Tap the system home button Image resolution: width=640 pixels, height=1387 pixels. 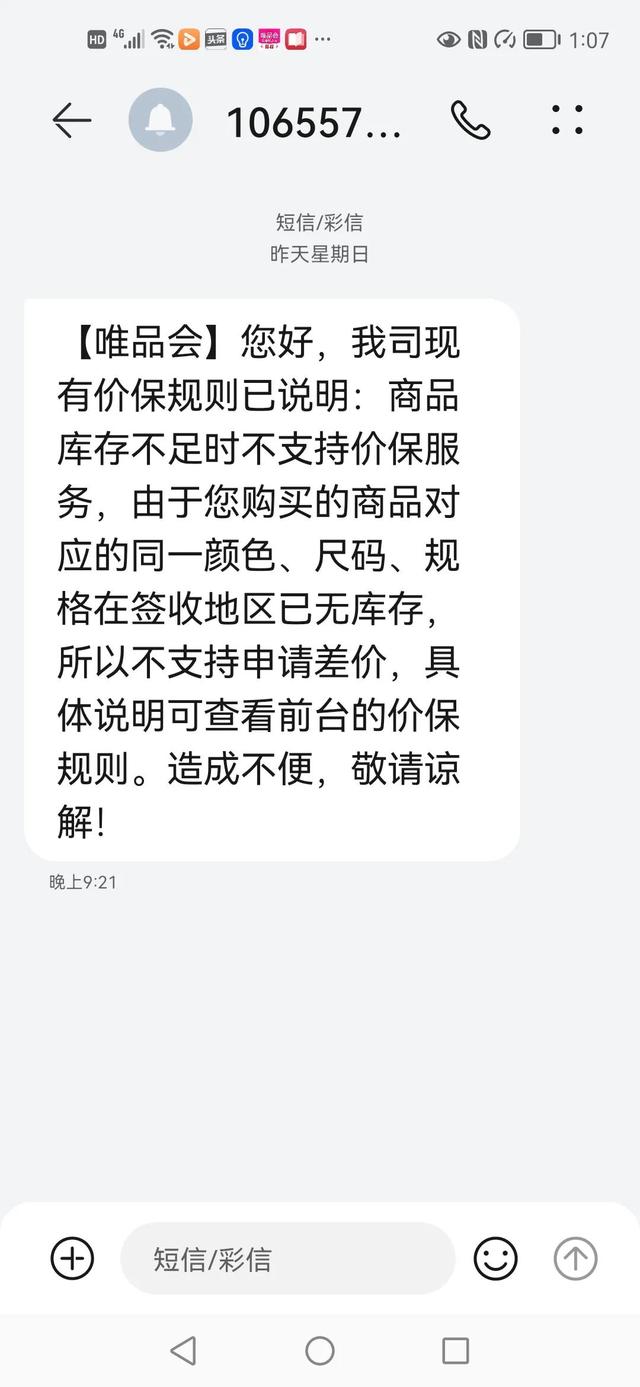tap(320, 1351)
